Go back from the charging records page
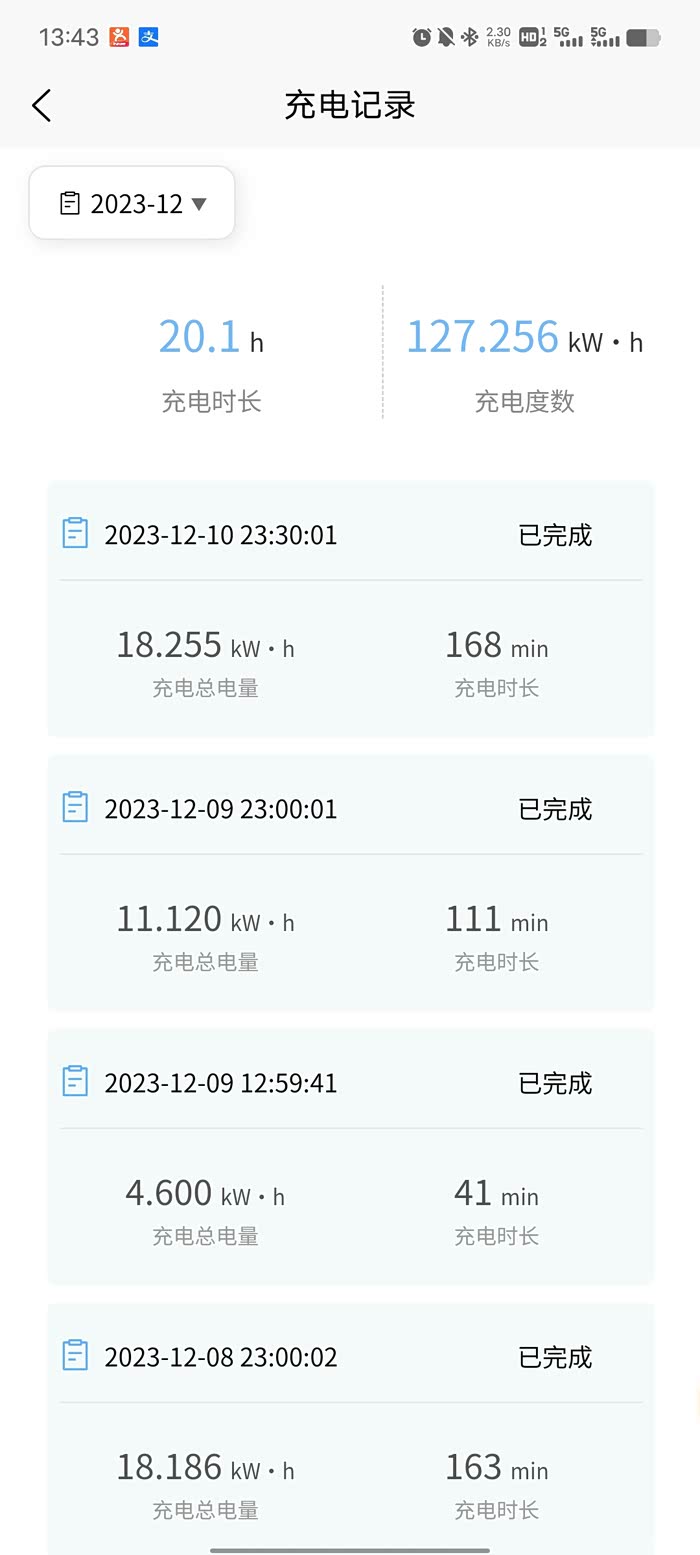 (x=41, y=105)
